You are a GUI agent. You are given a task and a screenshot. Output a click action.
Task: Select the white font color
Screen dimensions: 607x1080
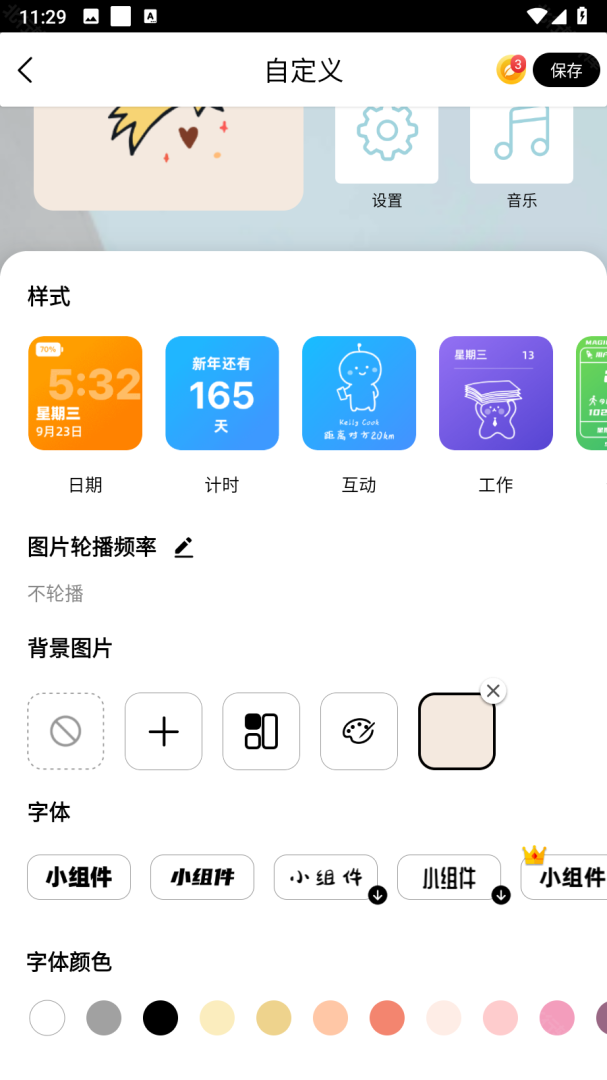pos(47,1018)
